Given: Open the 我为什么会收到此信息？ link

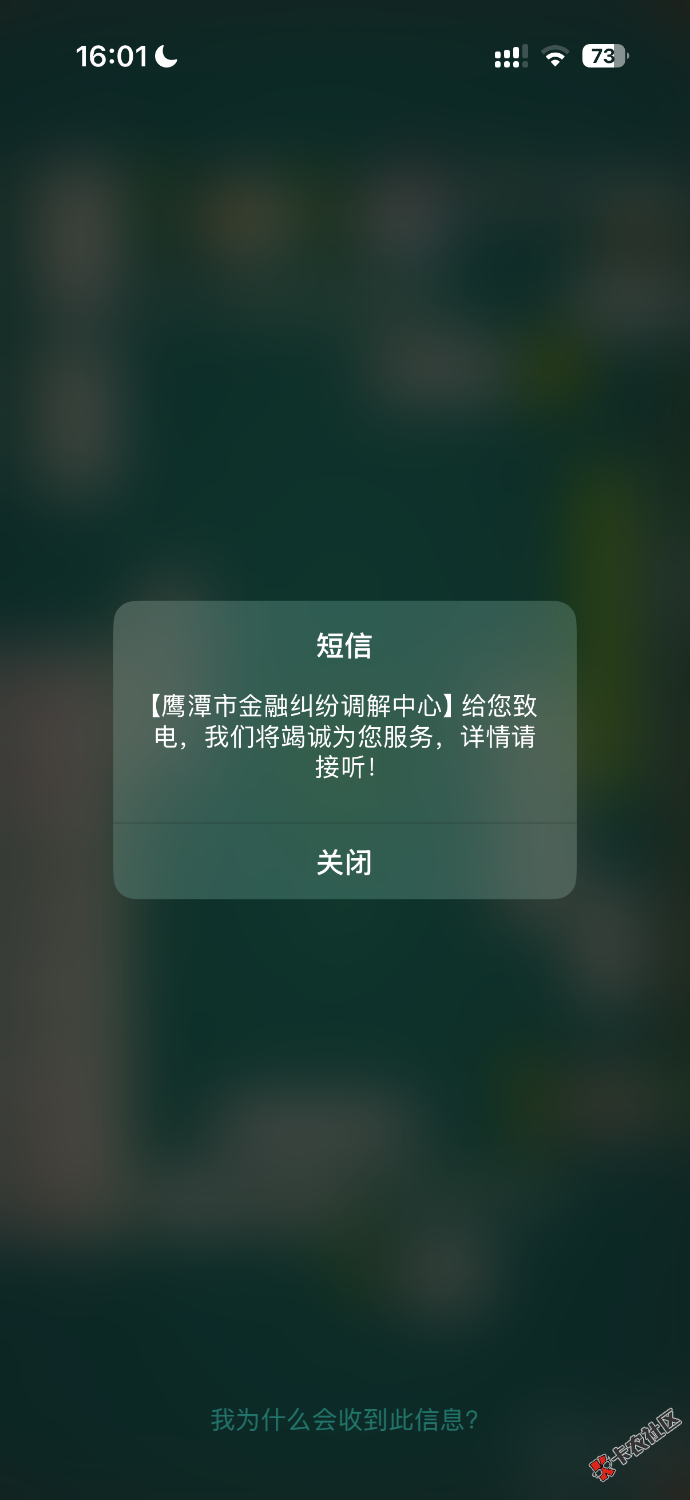Looking at the screenshot, I should click(x=344, y=1419).
